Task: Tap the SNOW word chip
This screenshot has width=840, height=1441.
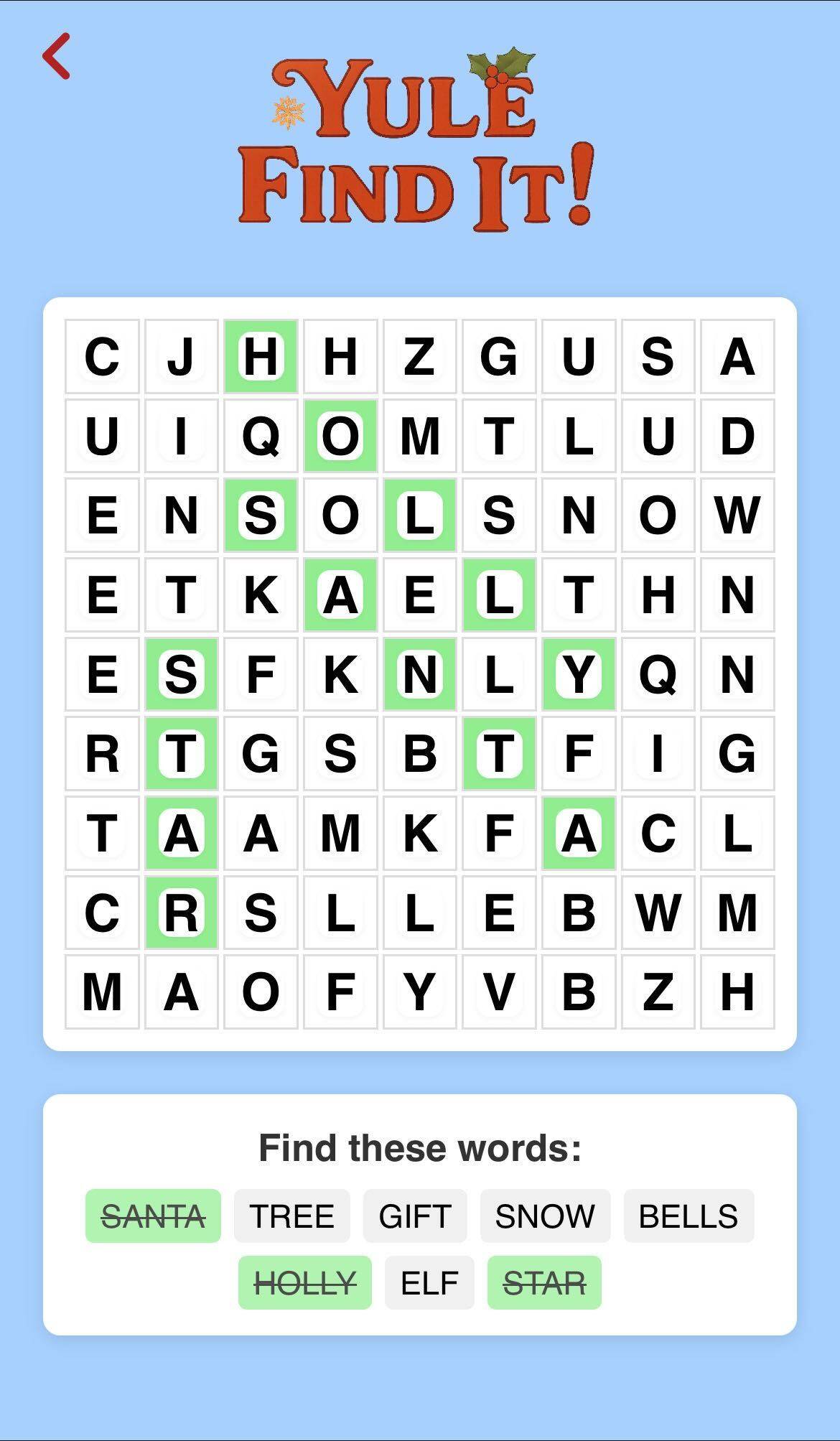Action: click(x=545, y=1216)
